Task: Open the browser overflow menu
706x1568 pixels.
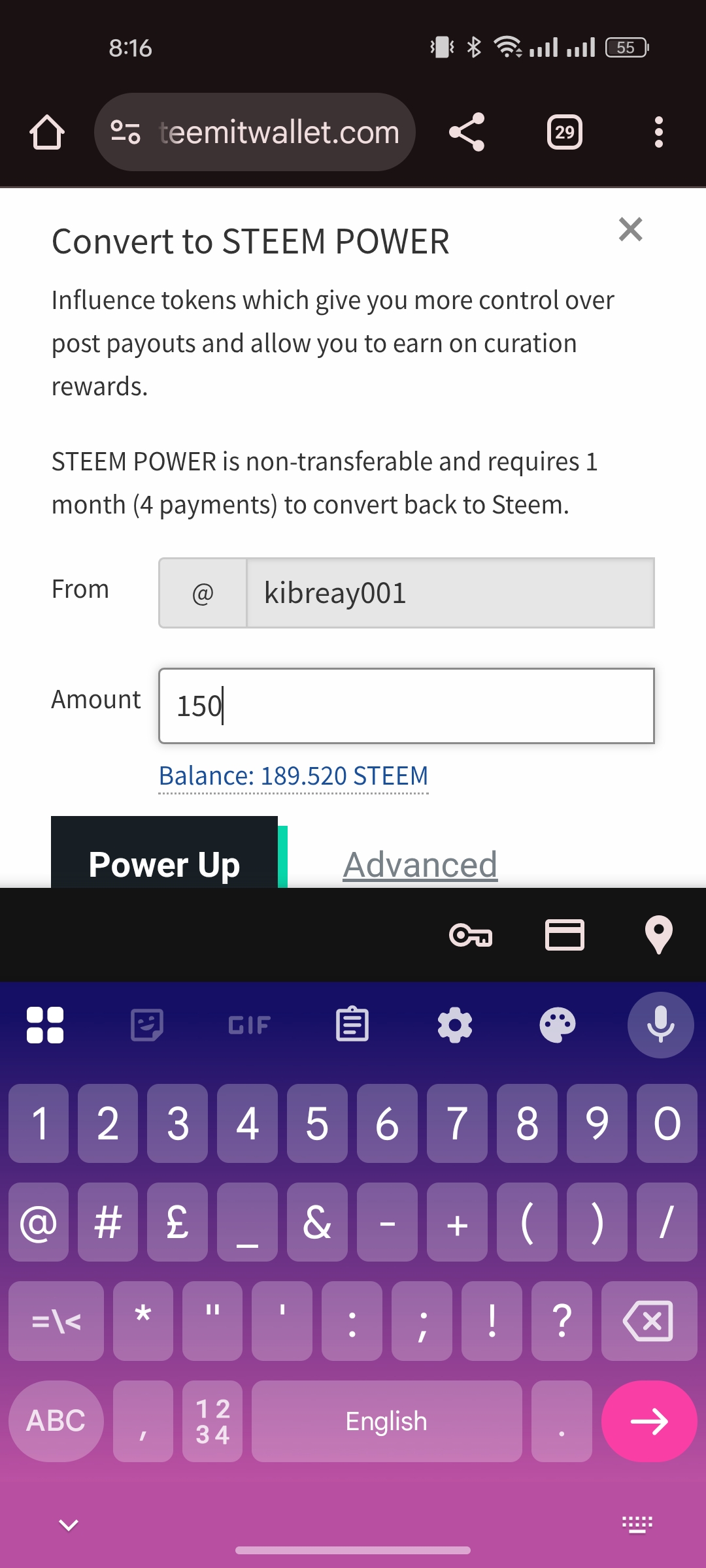Action: point(658,132)
